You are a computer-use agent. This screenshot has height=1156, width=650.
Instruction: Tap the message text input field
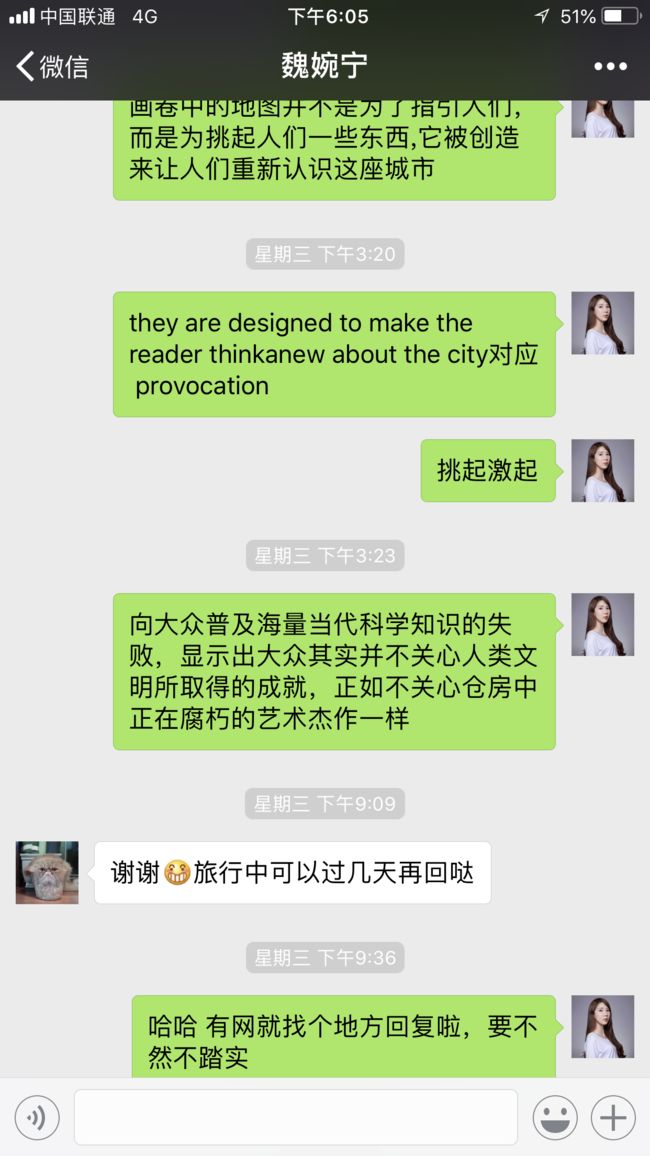(x=296, y=1117)
